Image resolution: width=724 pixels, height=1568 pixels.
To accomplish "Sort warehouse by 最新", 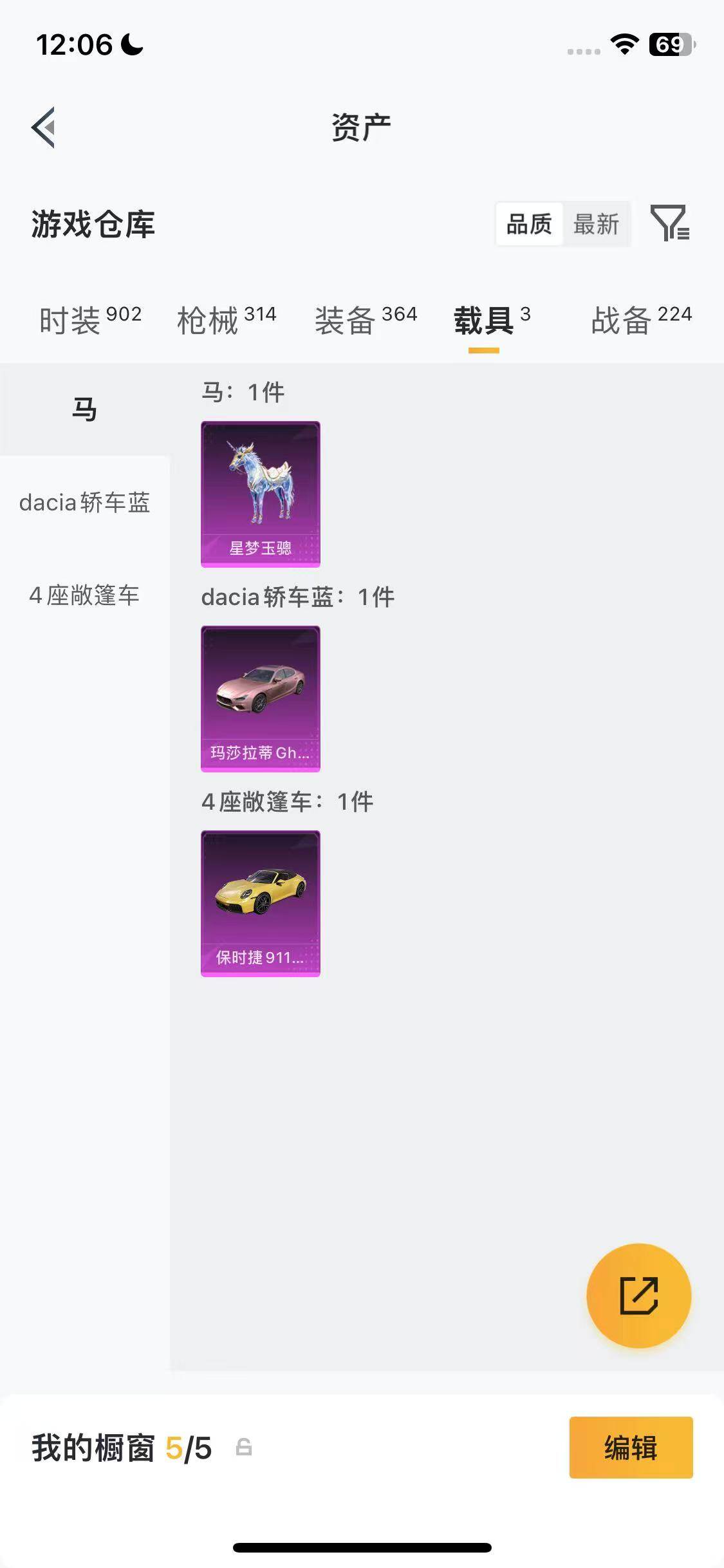I will click(x=596, y=224).
